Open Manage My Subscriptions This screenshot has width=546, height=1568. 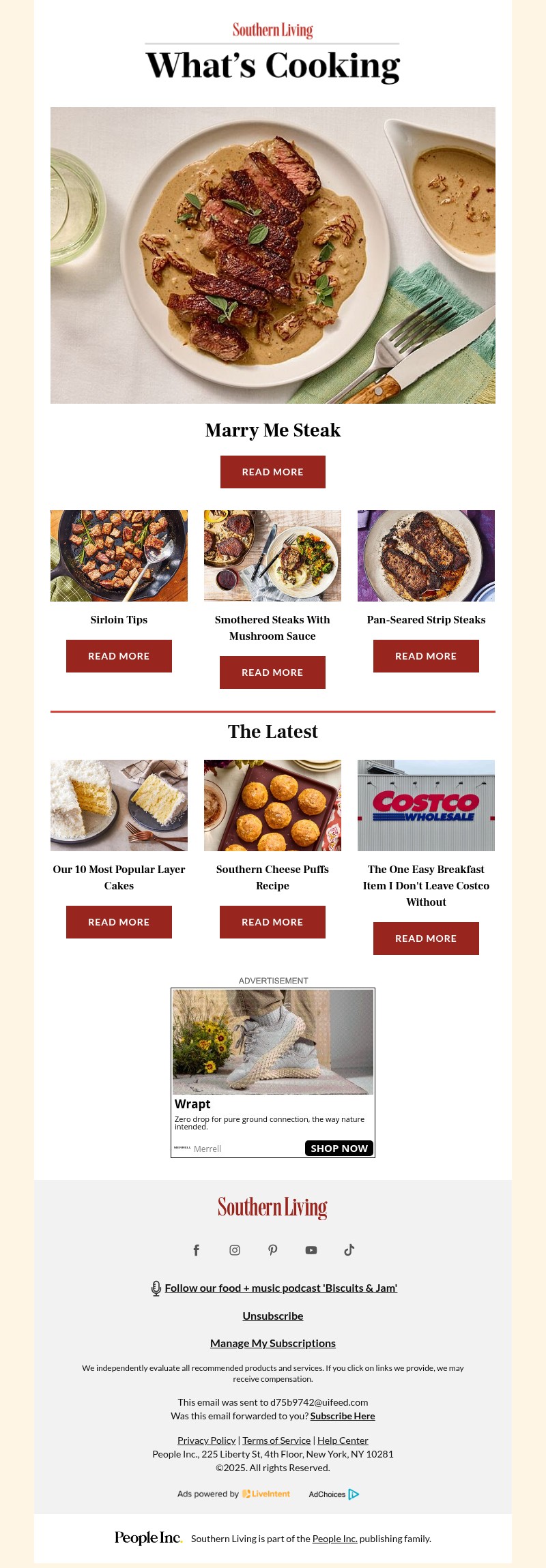pos(273,1344)
